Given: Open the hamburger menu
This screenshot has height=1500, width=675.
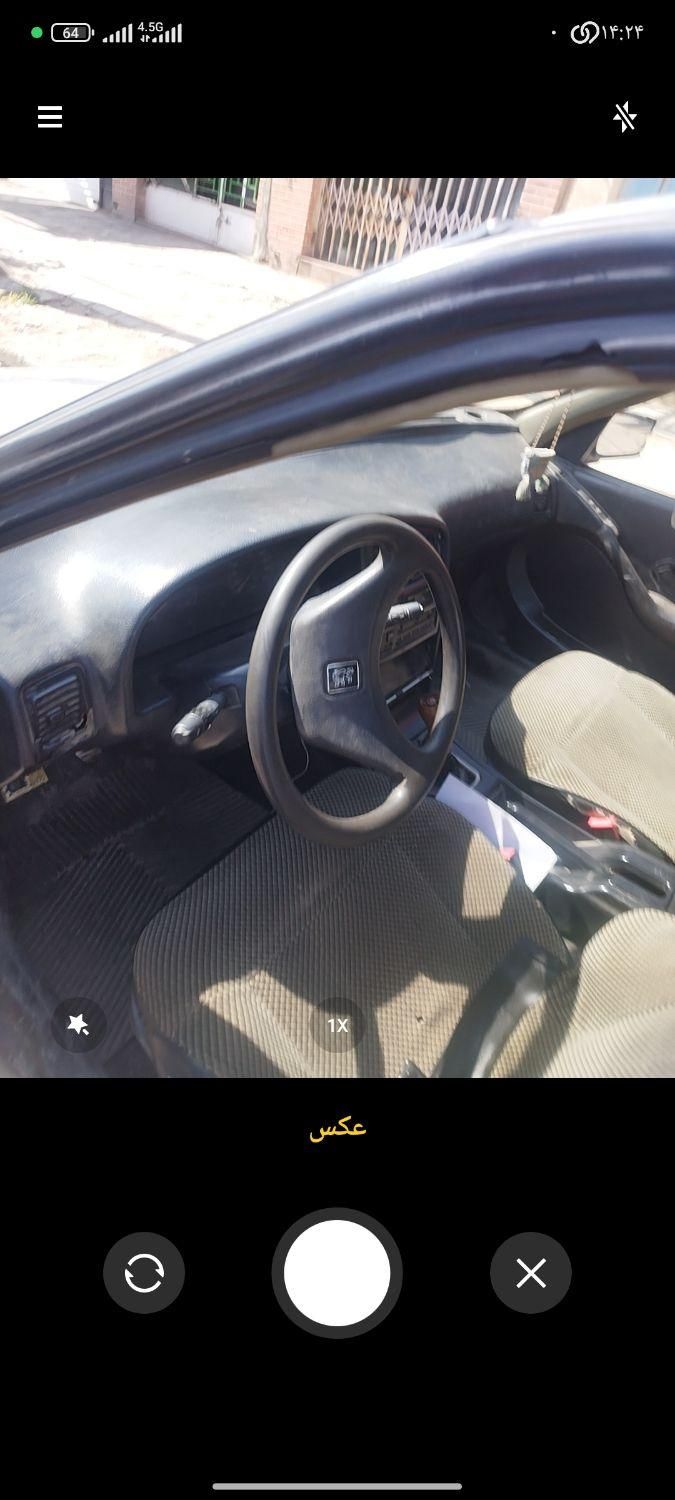Looking at the screenshot, I should pyautogui.click(x=50, y=117).
